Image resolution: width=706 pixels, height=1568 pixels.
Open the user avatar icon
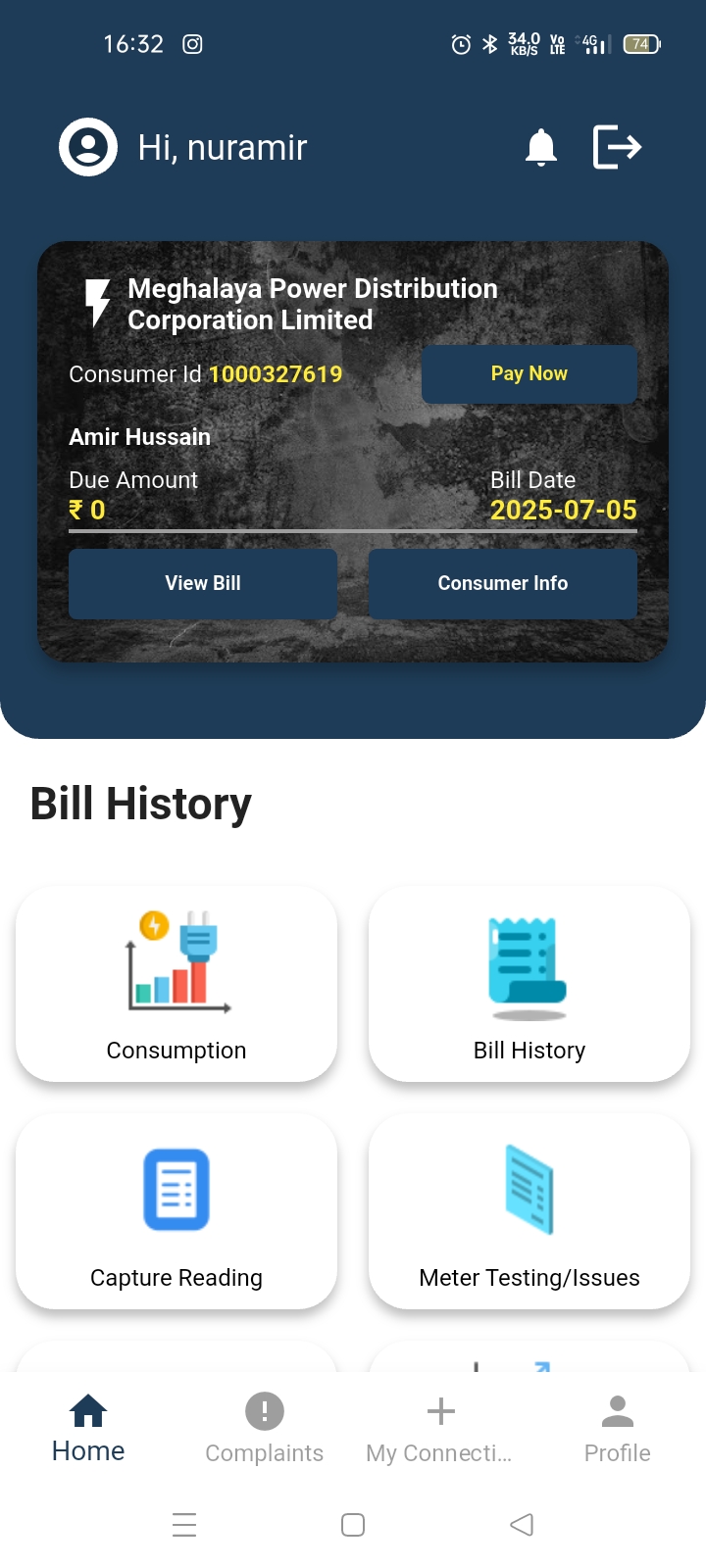pos(88,147)
